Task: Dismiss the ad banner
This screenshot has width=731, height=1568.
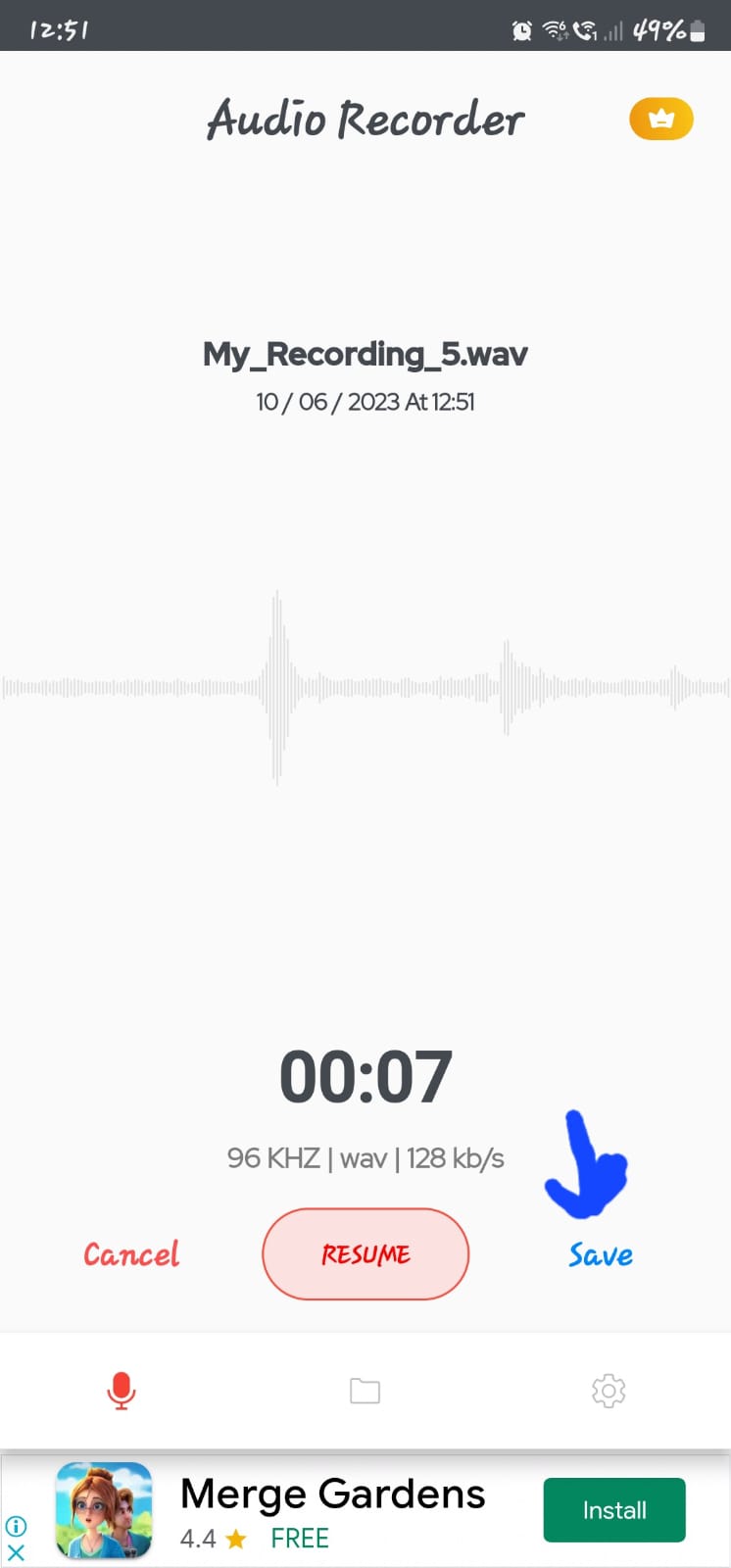Action: (16, 1552)
